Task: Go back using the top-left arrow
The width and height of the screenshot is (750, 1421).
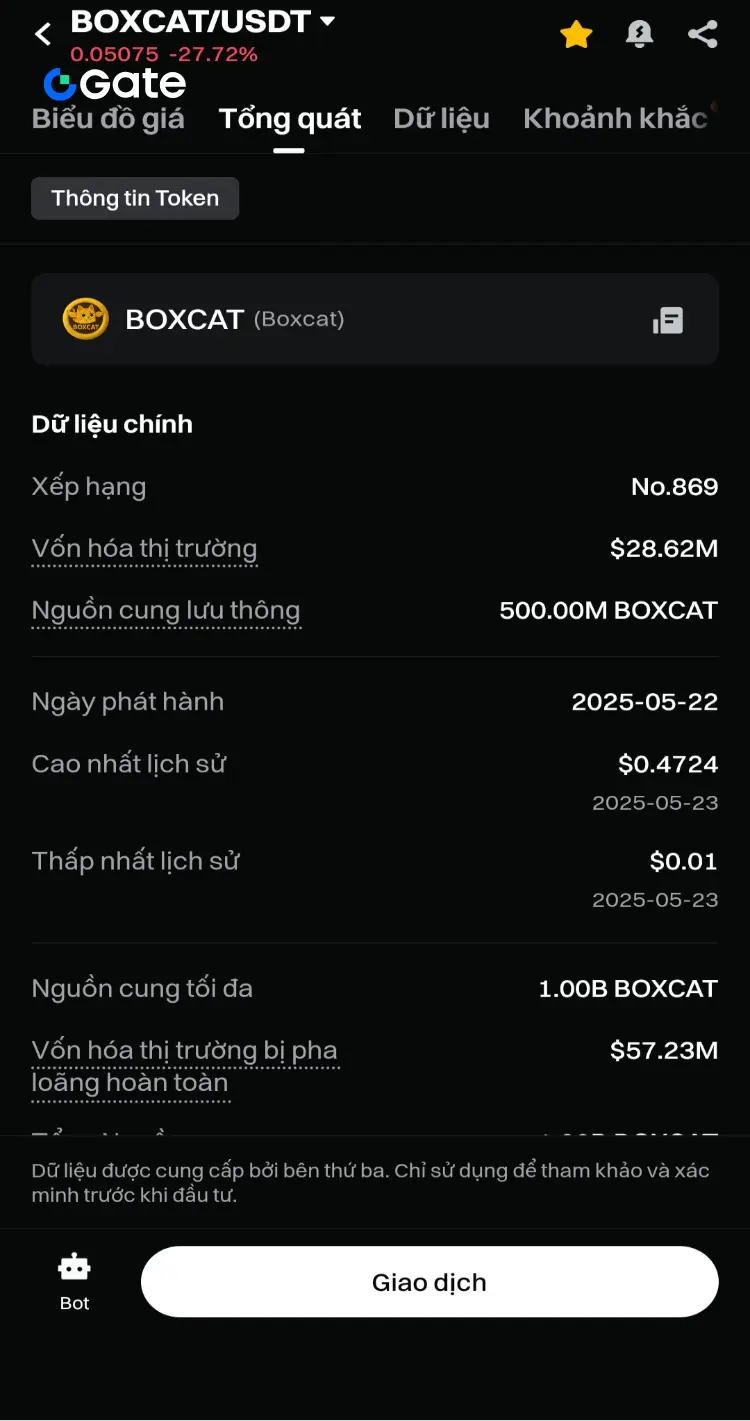Action: tap(43, 34)
